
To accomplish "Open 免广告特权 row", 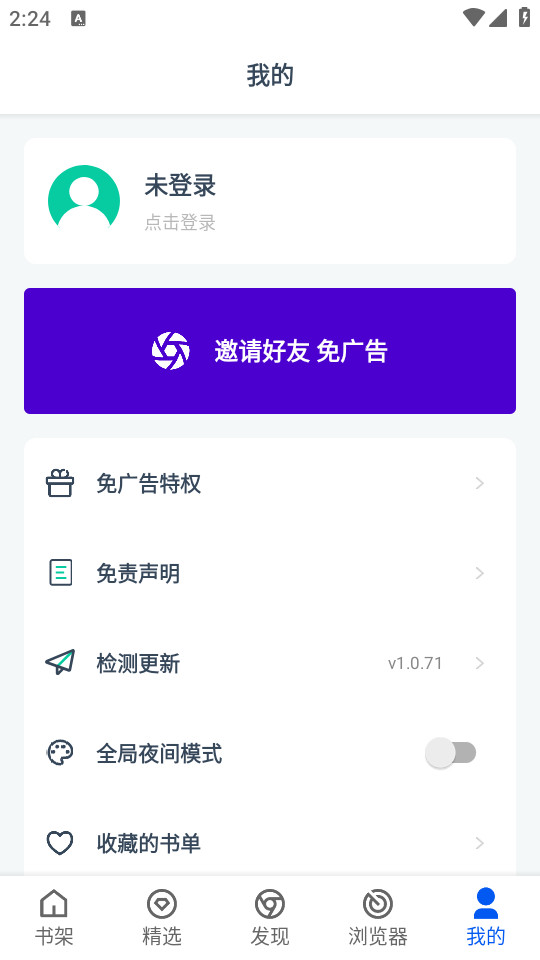I will tap(269, 484).
